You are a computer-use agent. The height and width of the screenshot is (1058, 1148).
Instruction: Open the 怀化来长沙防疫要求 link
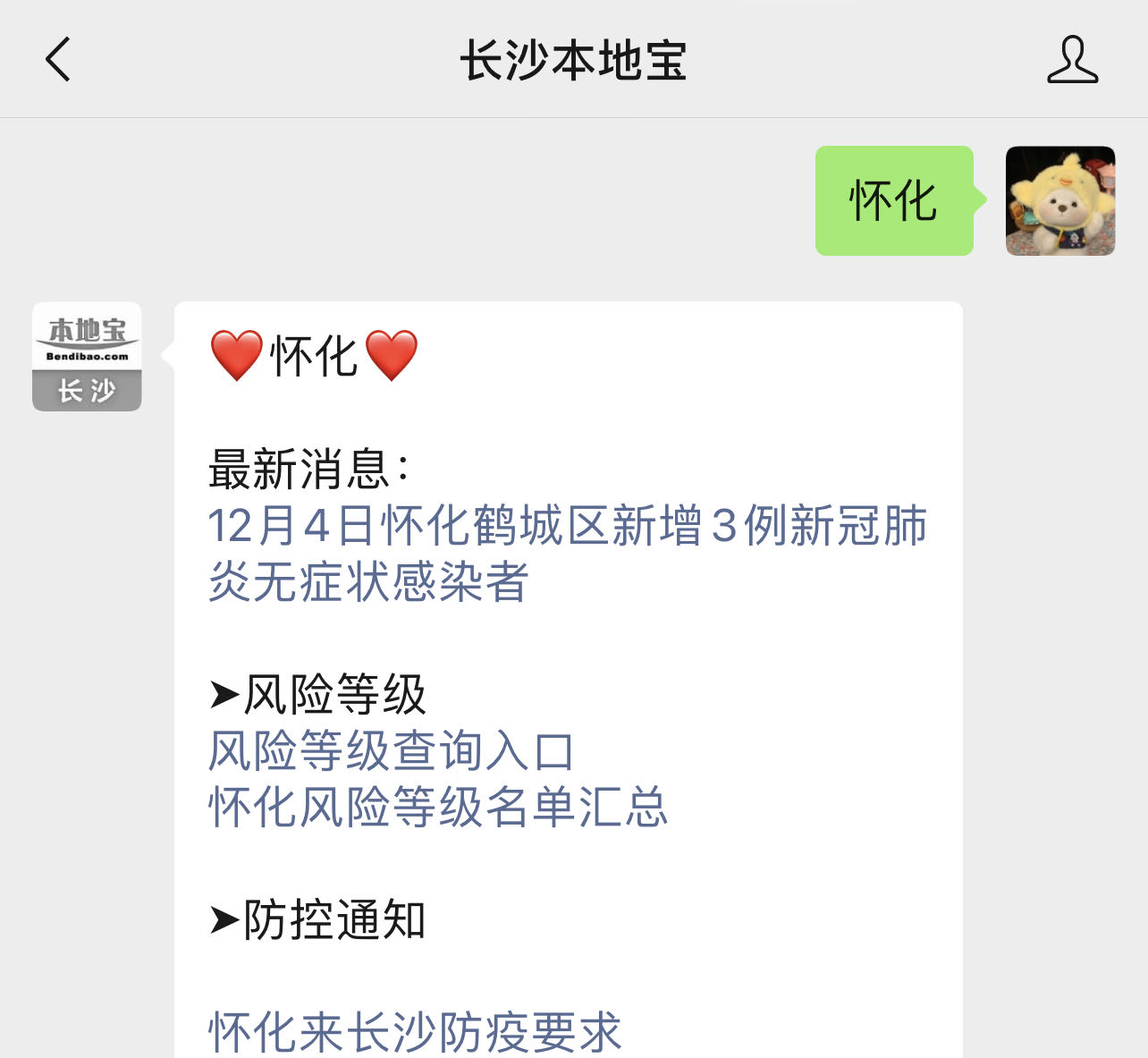click(x=415, y=1032)
